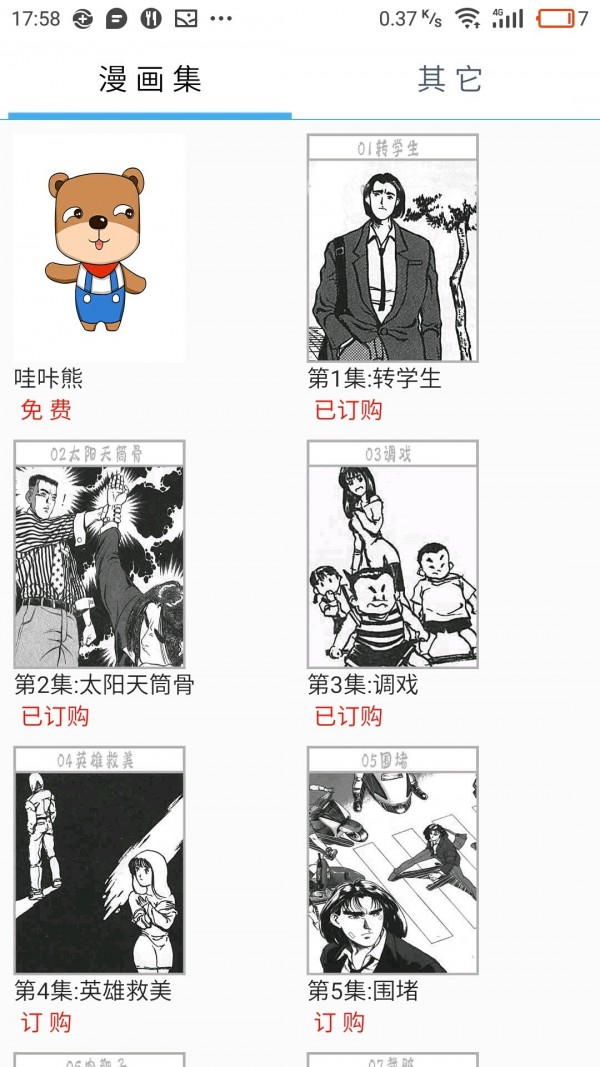
Task: Open the free 哇咔熊 comic
Action: pos(99,248)
